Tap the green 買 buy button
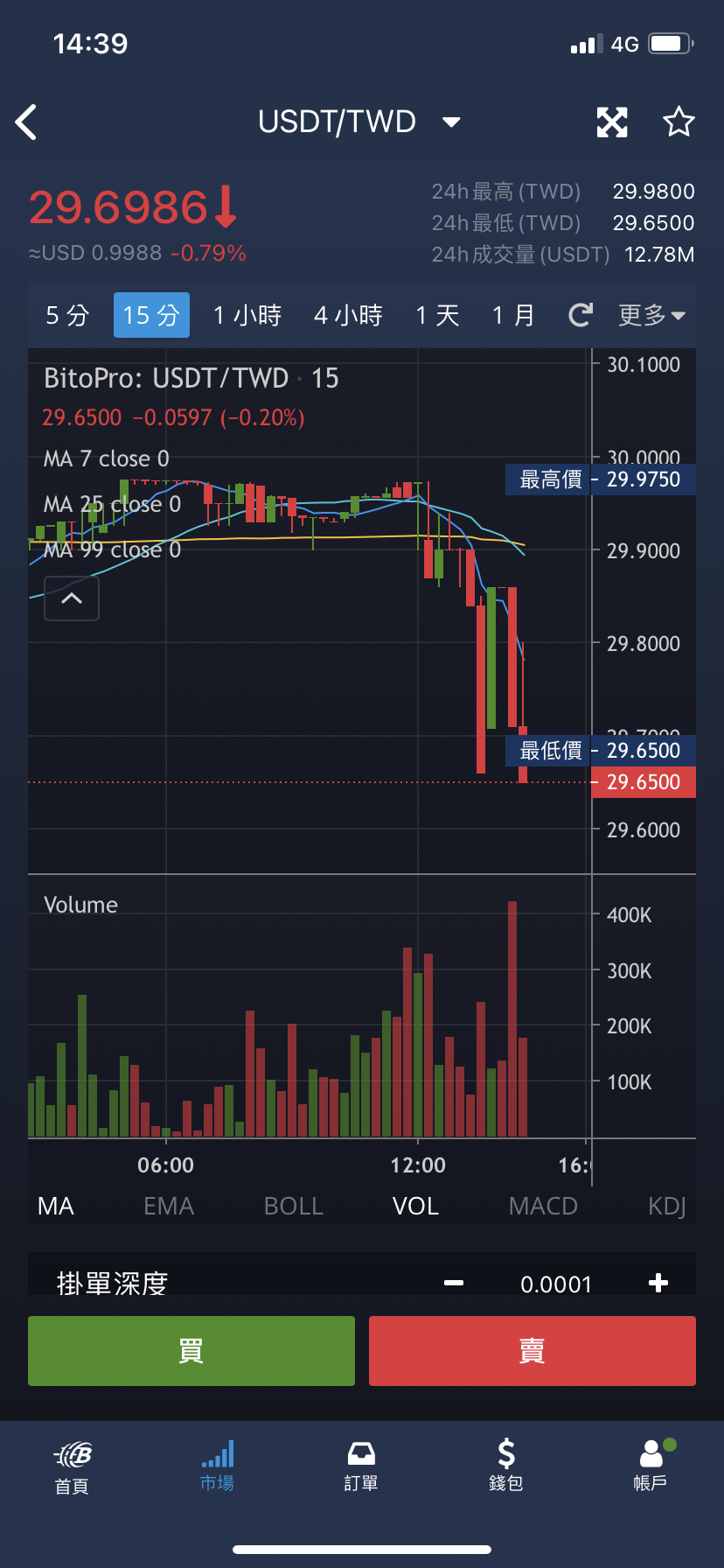 (x=191, y=1351)
